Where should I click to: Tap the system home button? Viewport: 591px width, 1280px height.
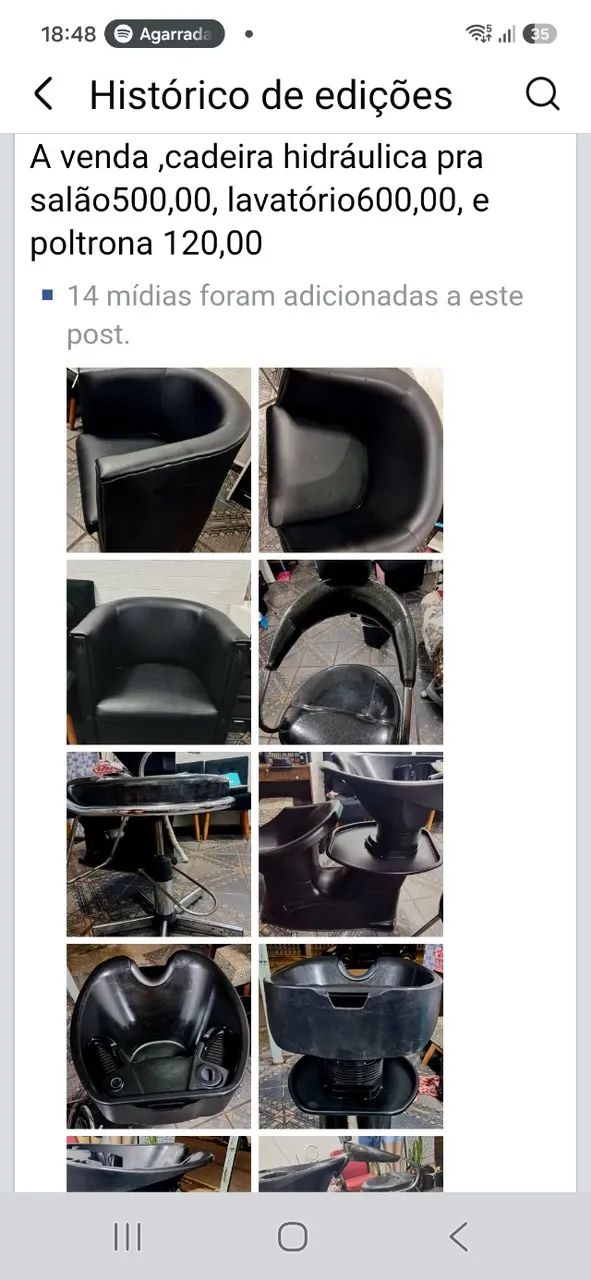[293, 1237]
